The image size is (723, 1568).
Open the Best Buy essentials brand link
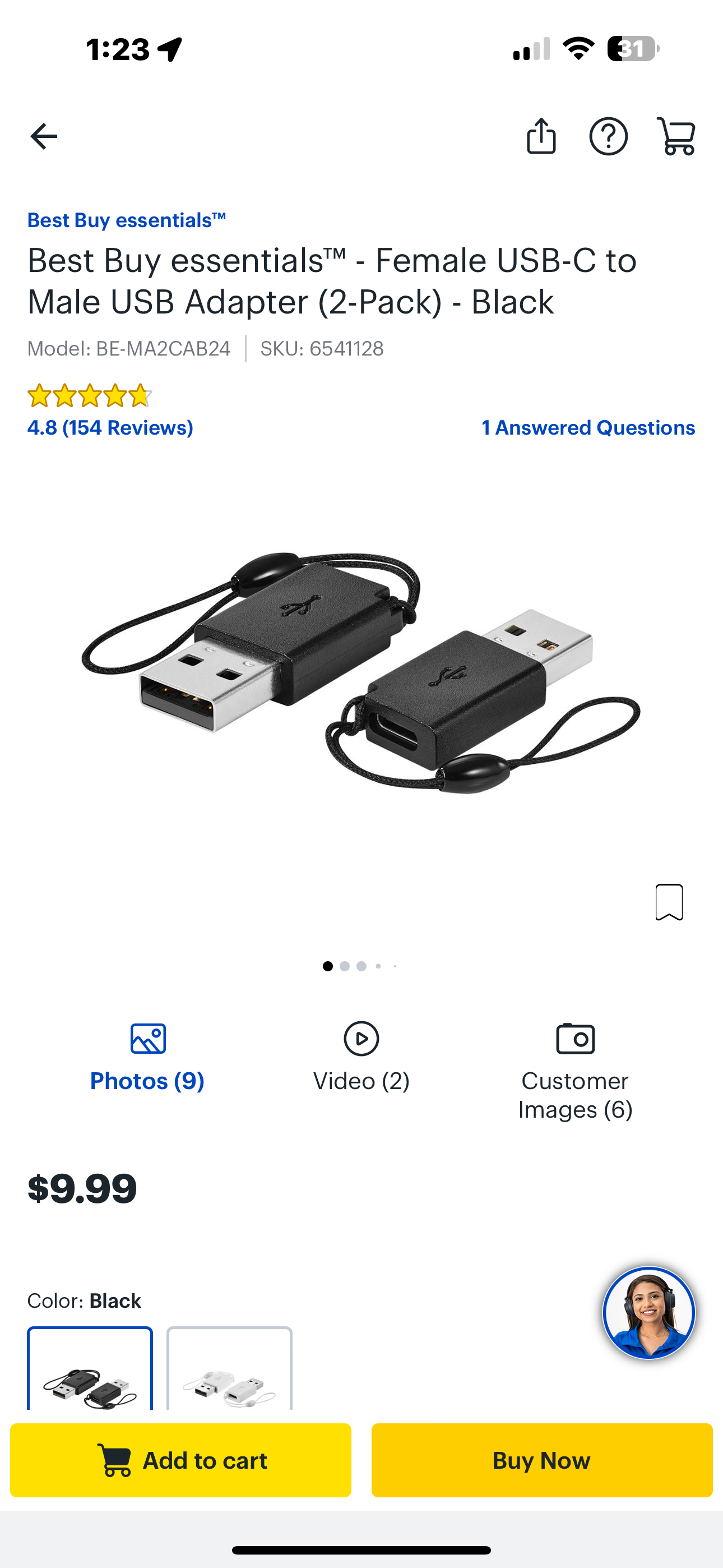[x=127, y=220]
